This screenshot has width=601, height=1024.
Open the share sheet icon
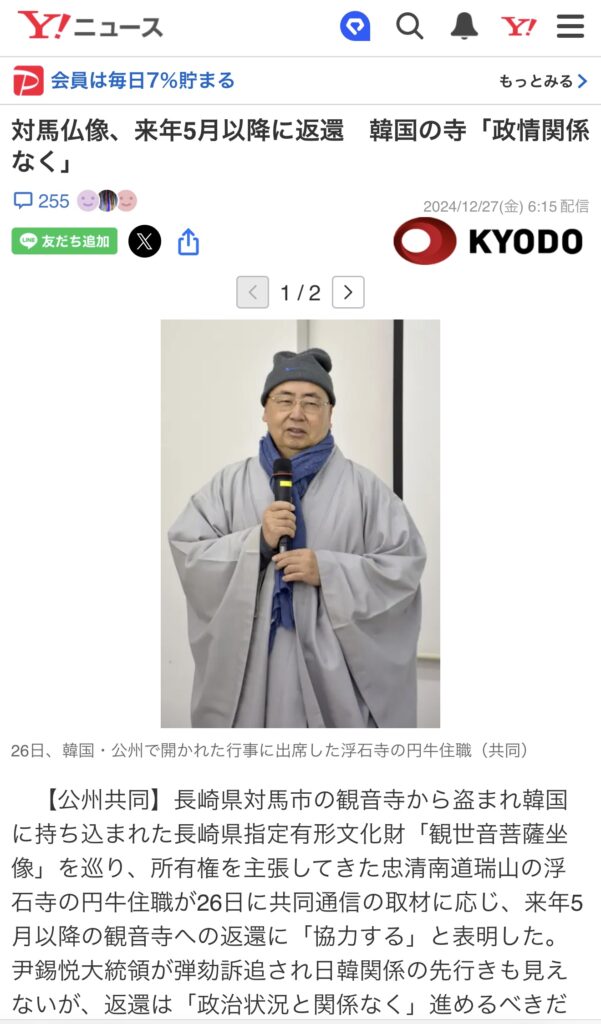[189, 241]
